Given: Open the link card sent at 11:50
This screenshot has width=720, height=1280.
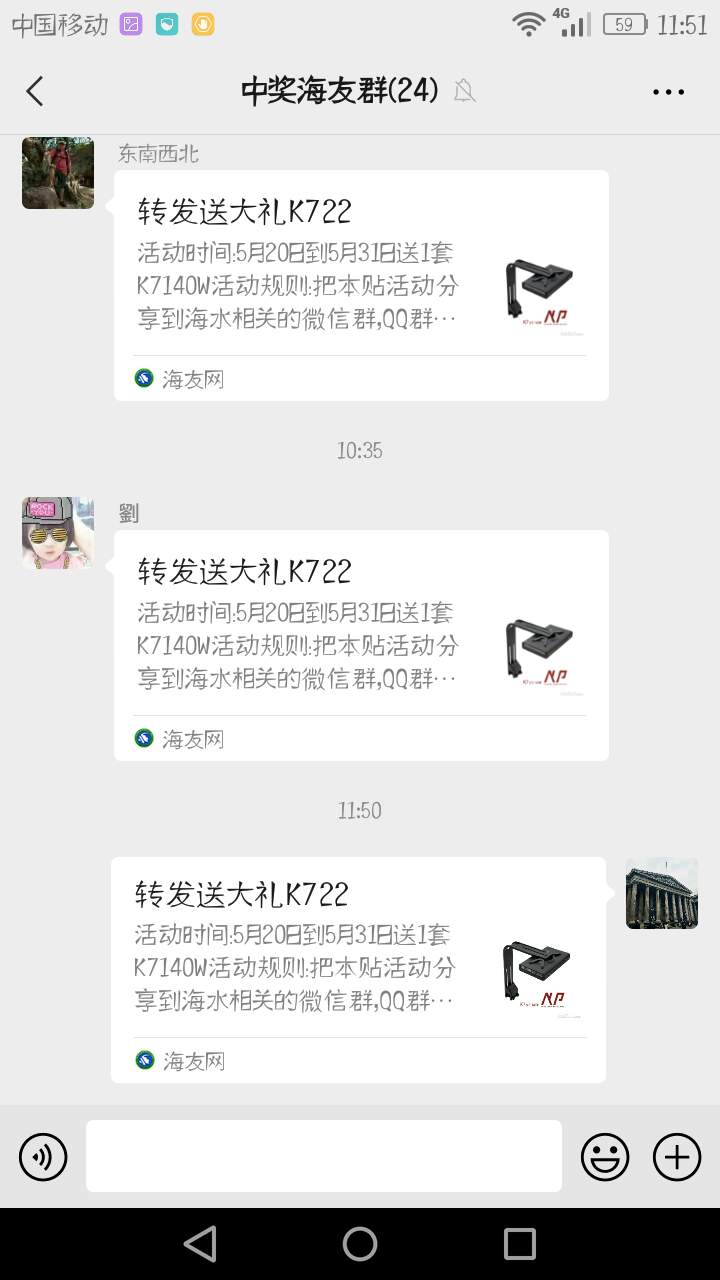Looking at the screenshot, I should (x=358, y=969).
